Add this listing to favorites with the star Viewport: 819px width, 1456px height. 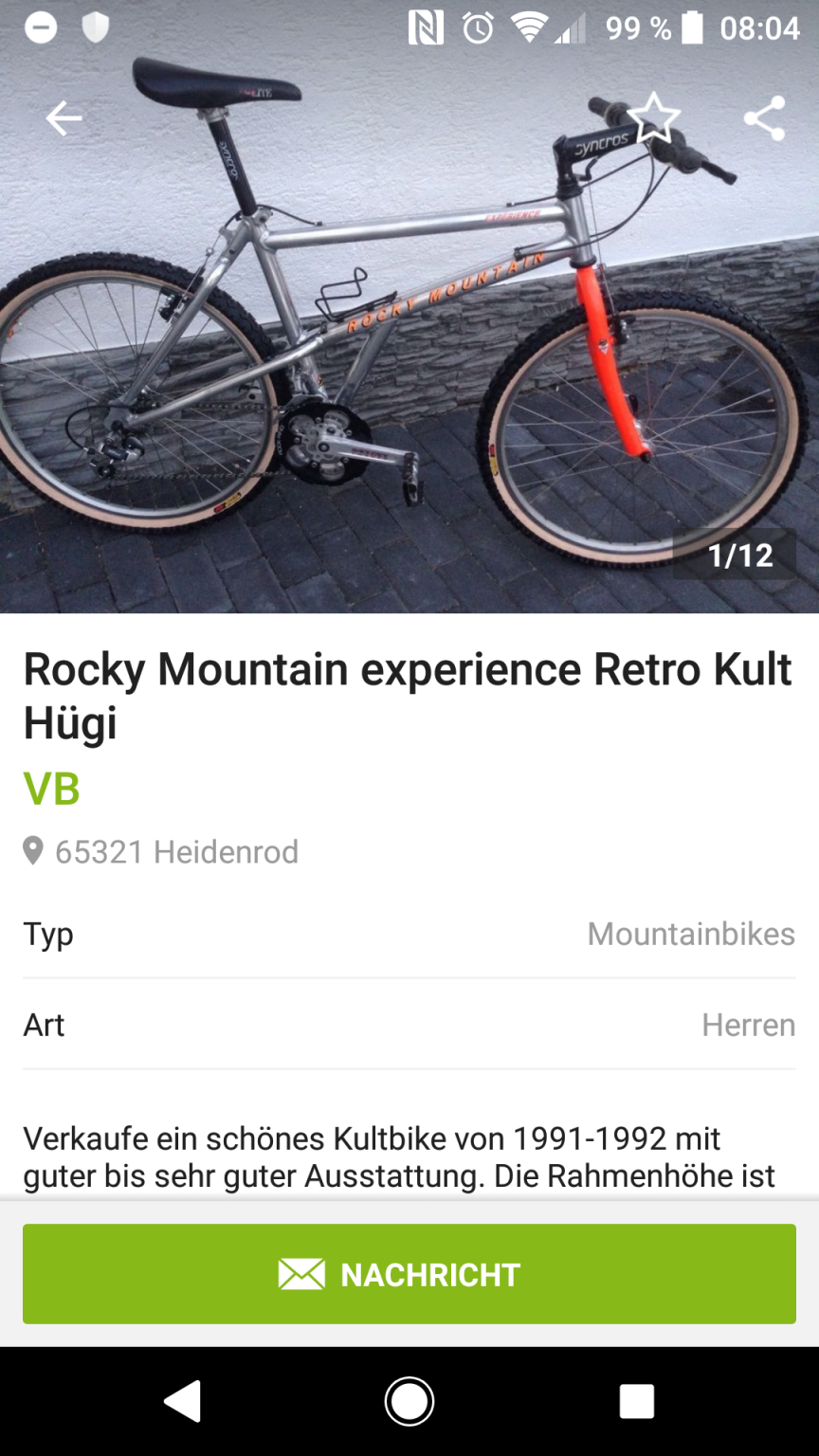click(x=654, y=118)
